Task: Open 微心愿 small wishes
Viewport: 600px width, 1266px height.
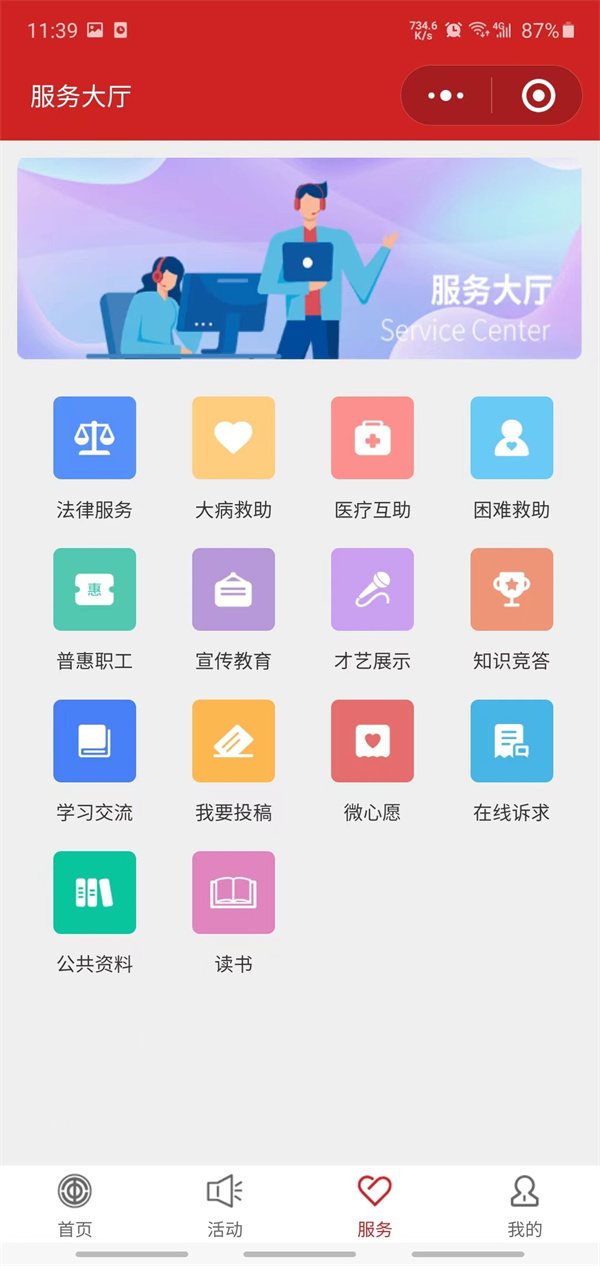Action: tap(372, 741)
